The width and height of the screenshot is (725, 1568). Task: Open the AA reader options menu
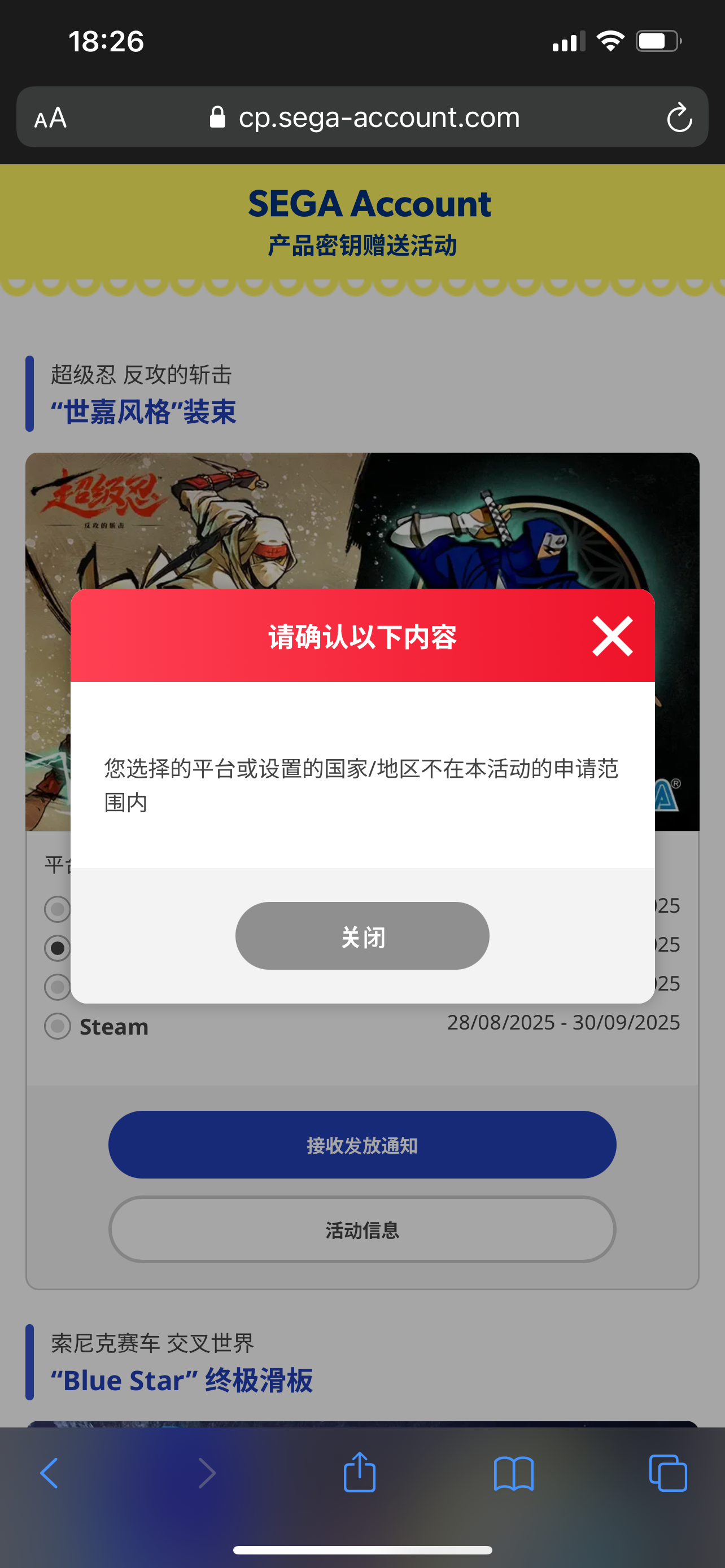50,117
